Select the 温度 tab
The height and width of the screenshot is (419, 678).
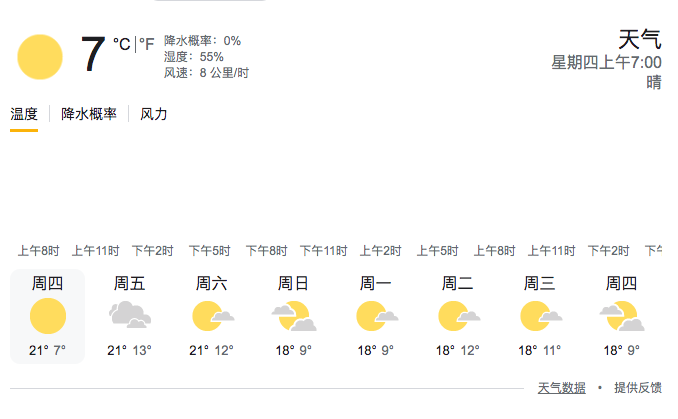tap(24, 114)
